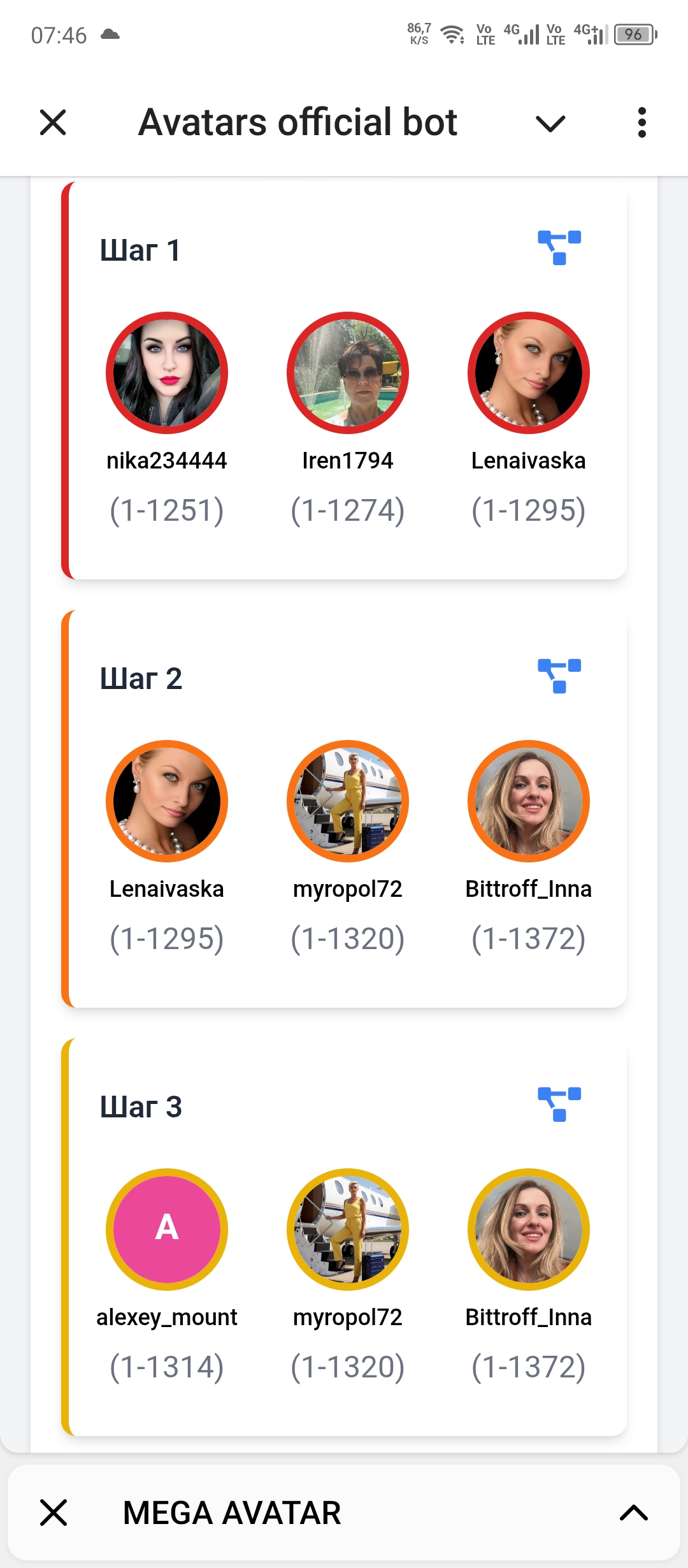Open the alexey_mount avatar
The image size is (688, 1568).
pyautogui.click(x=167, y=1230)
